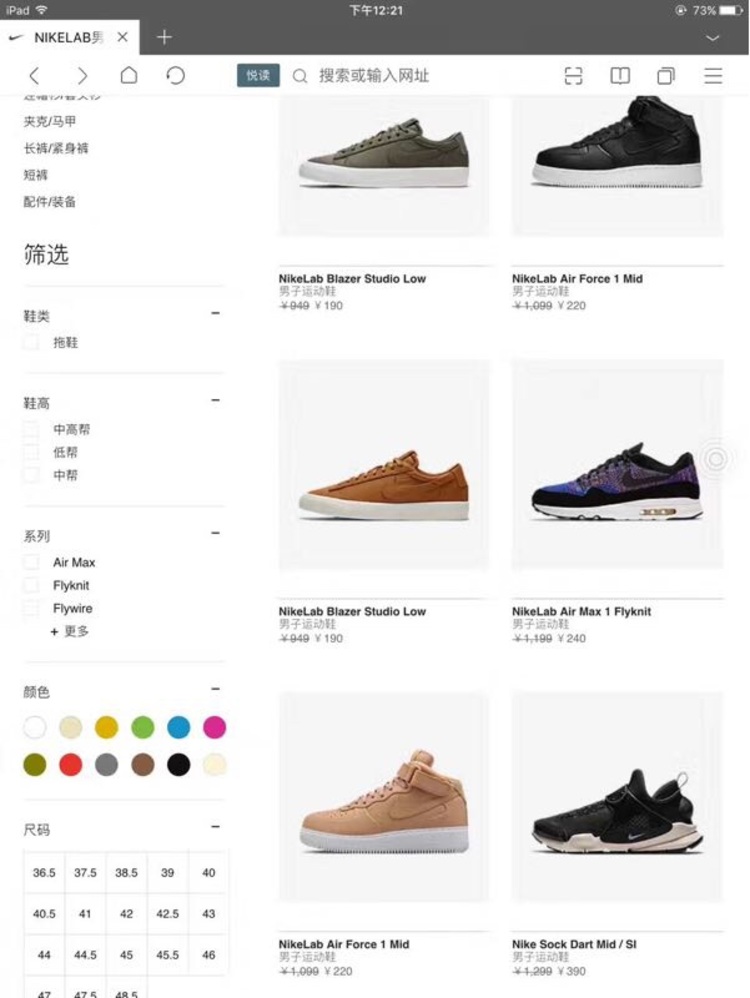Select the black color swatch
The width and height of the screenshot is (750, 998).
coord(178,765)
